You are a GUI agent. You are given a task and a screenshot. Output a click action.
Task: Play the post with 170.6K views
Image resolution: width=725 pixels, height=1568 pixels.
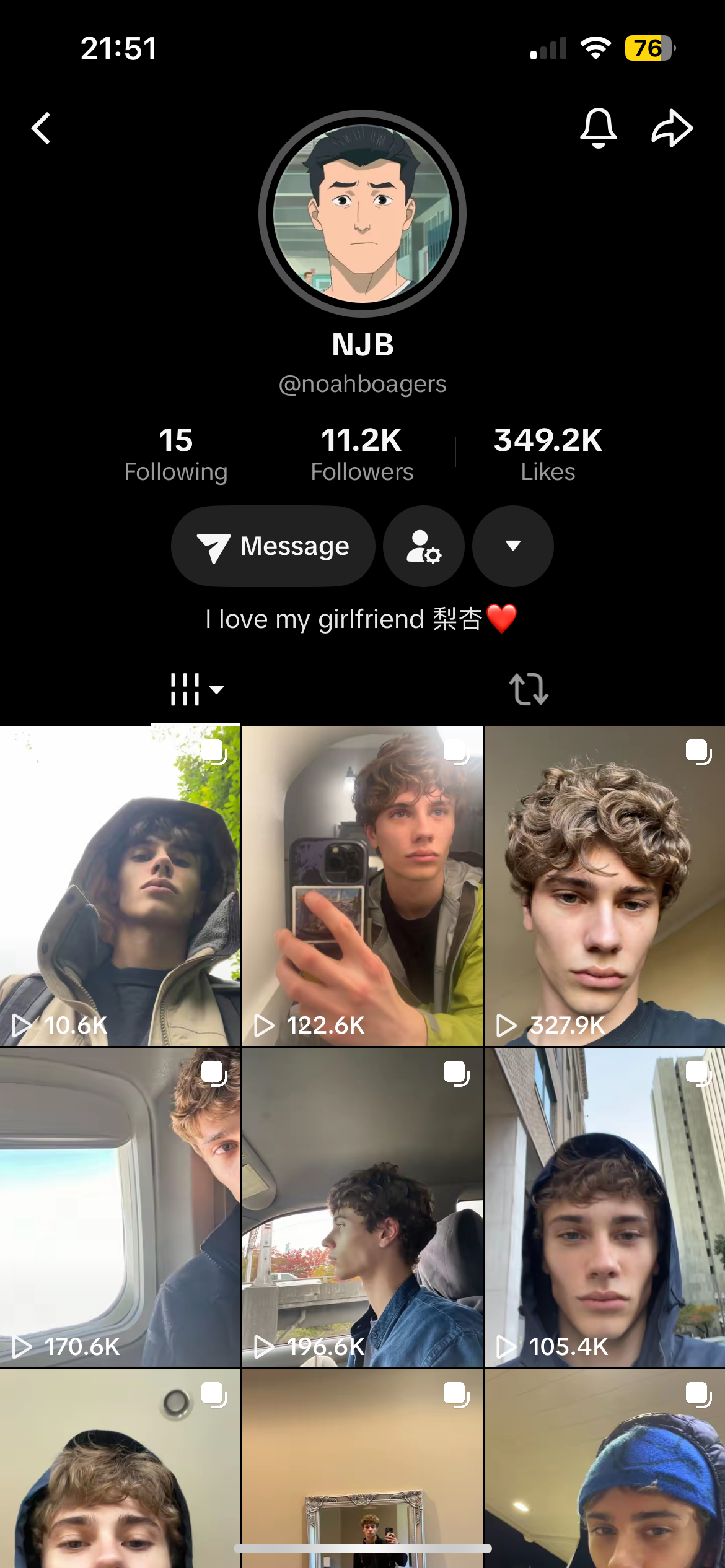(x=120, y=1208)
